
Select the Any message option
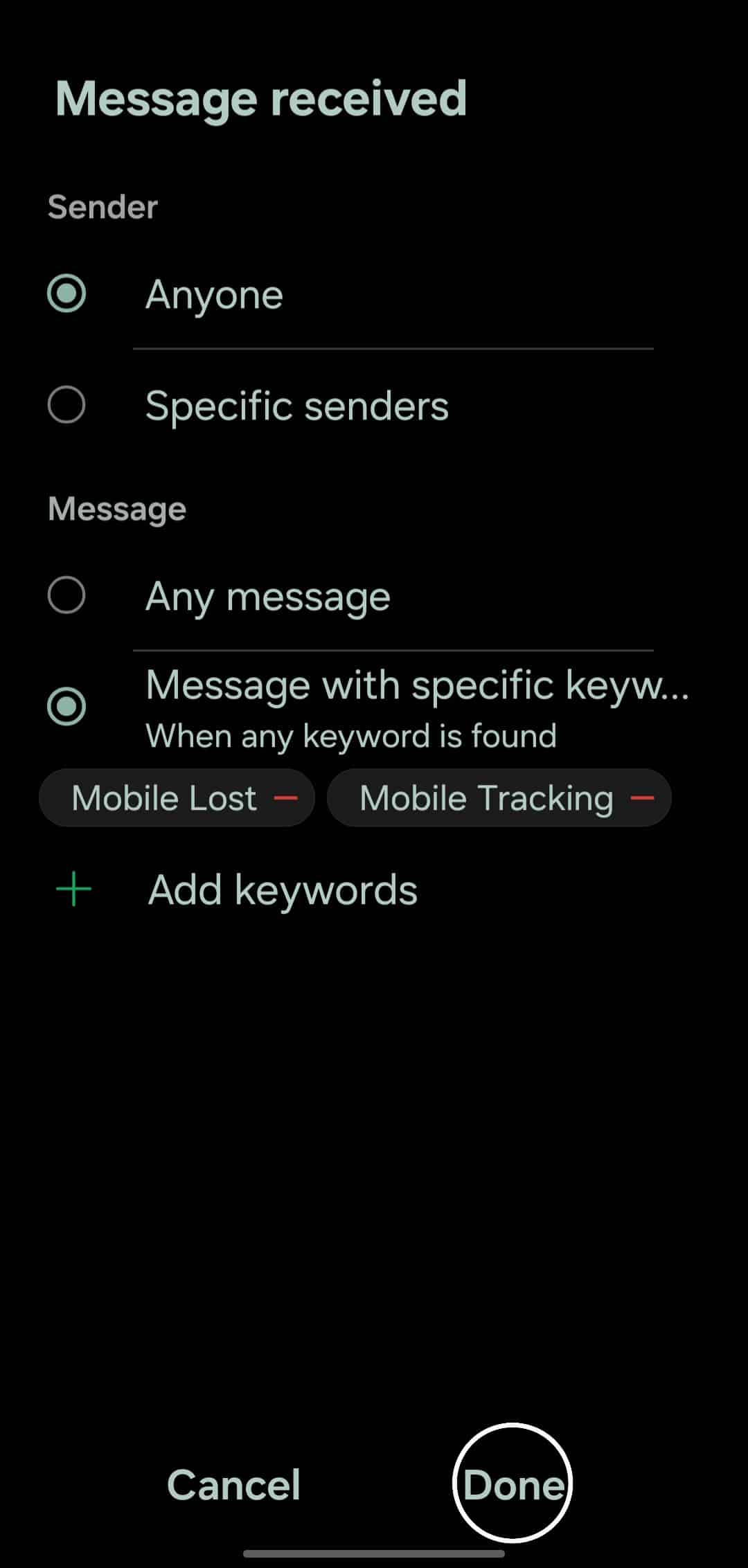(66, 595)
